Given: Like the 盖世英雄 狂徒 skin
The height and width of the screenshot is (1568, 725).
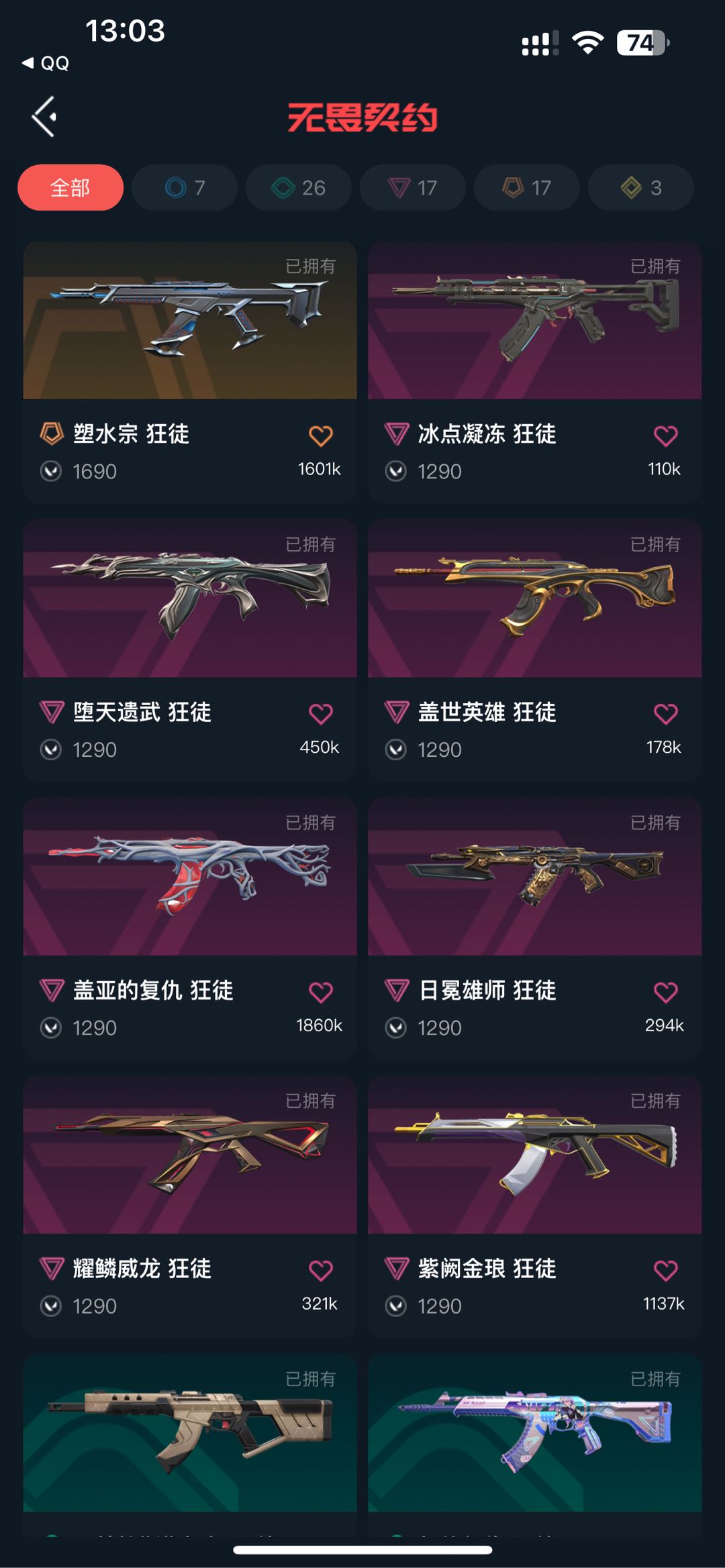Looking at the screenshot, I should pyautogui.click(x=665, y=714).
